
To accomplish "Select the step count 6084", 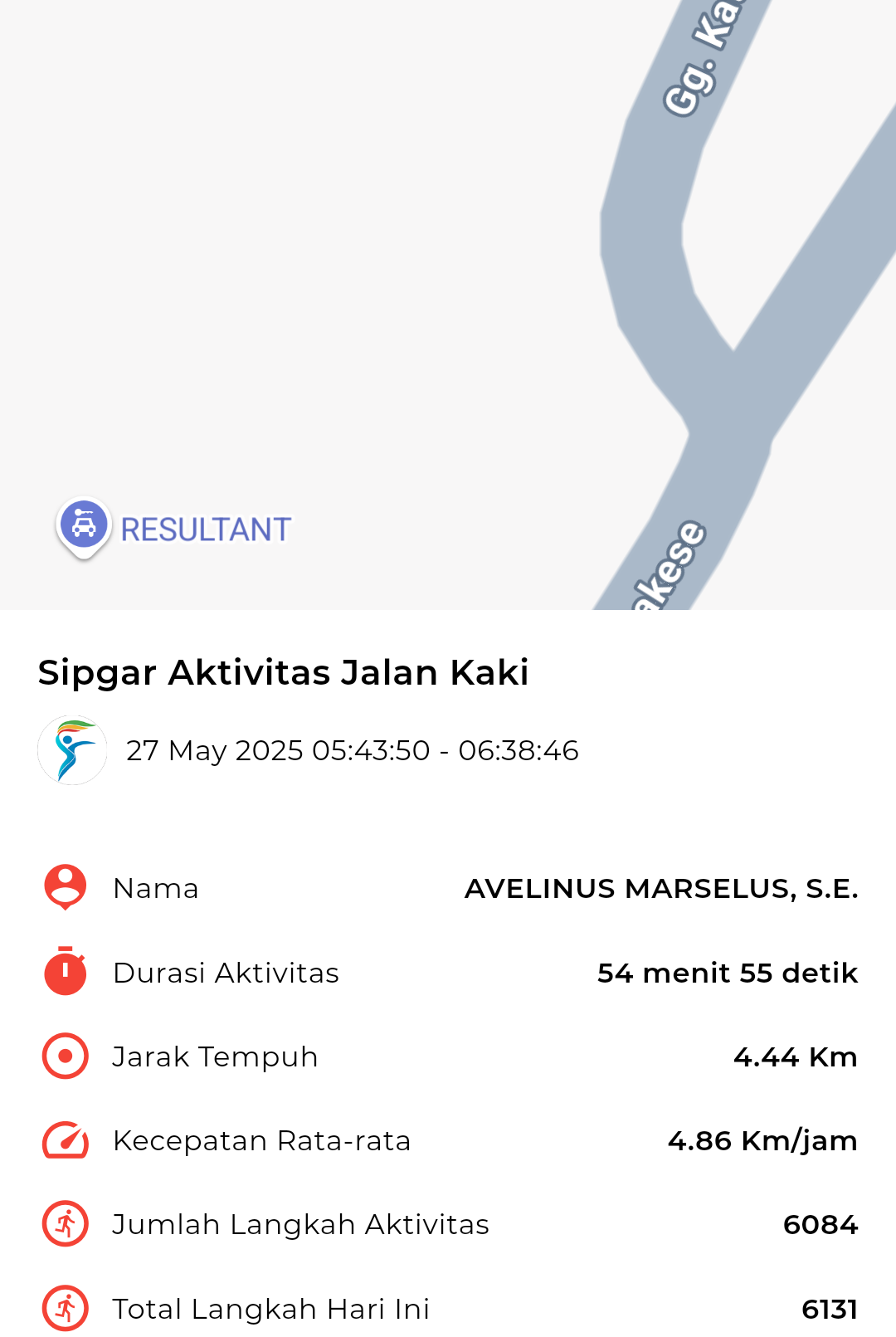I will coord(822,1223).
